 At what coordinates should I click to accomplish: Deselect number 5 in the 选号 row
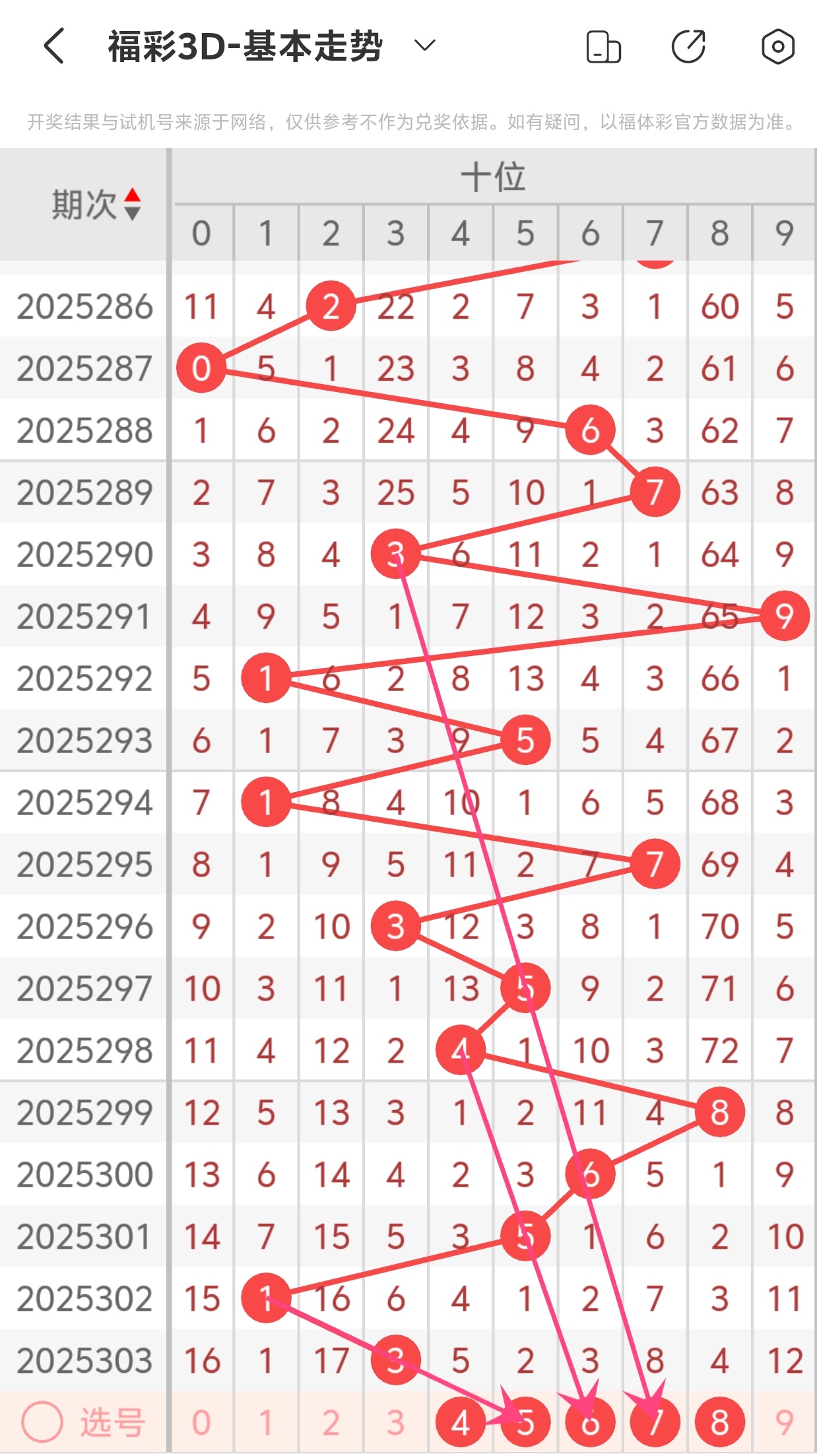point(525,1422)
